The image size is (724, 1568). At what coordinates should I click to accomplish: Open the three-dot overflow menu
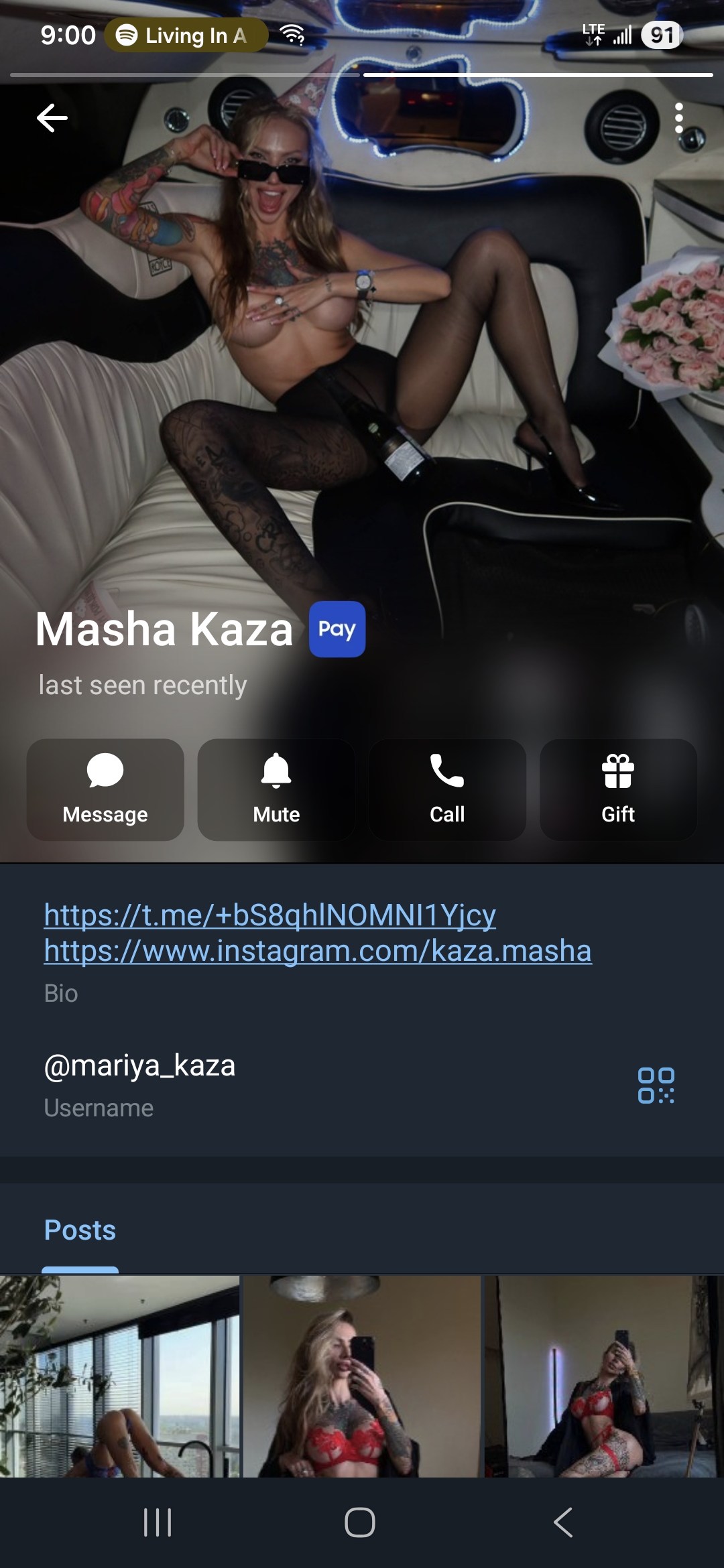[x=678, y=119]
